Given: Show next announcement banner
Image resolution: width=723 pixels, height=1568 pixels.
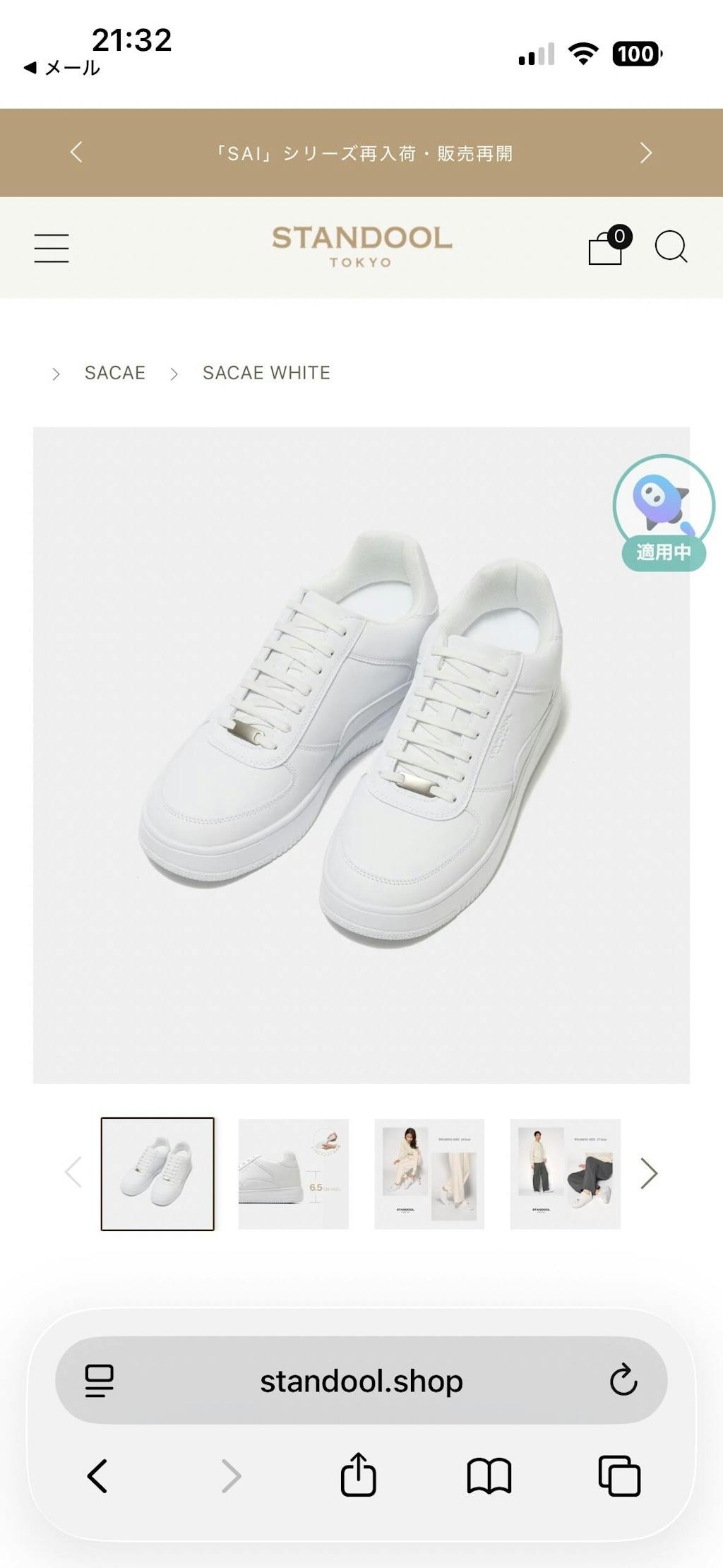Looking at the screenshot, I should pyautogui.click(x=645, y=153).
